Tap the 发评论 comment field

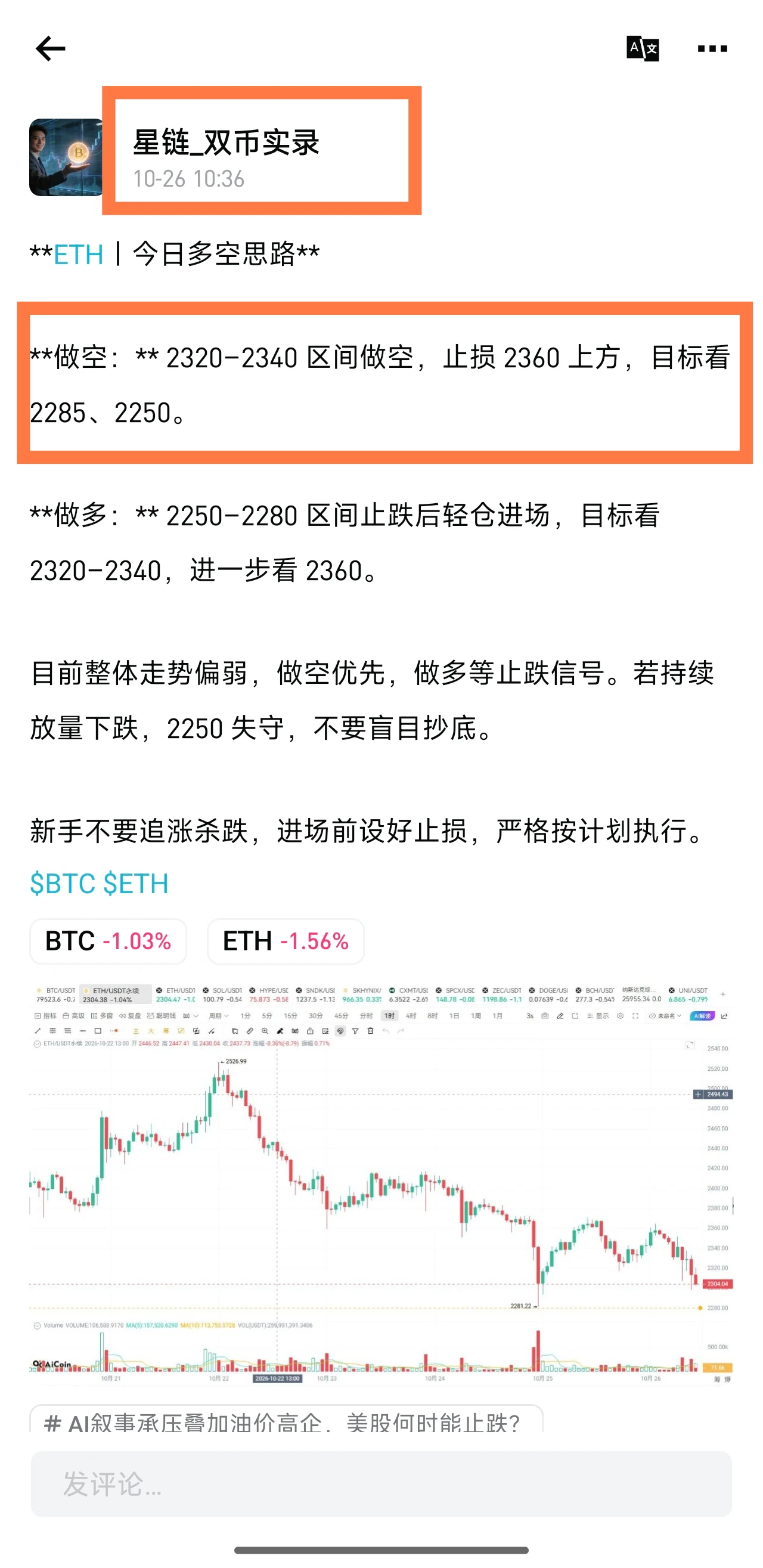point(381,1484)
